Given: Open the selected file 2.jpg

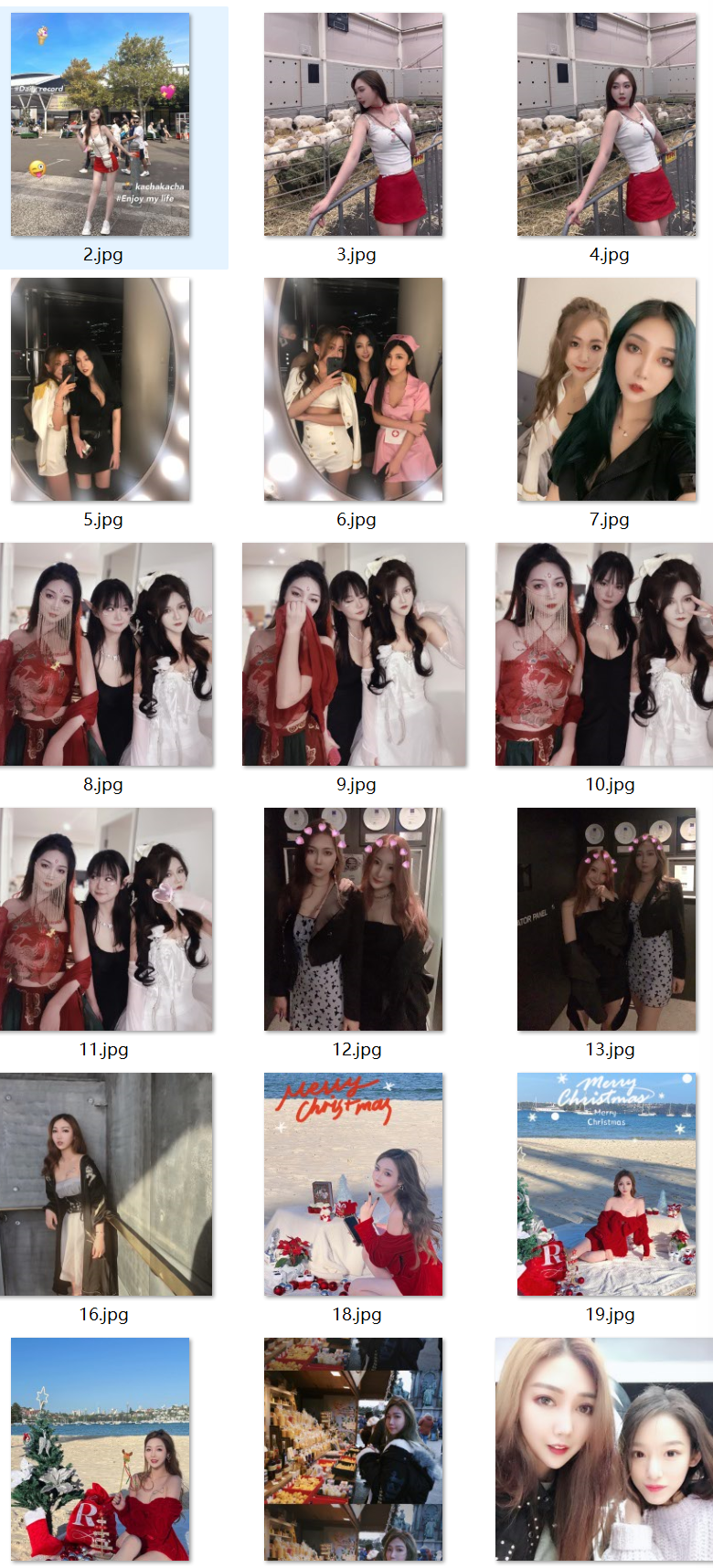Looking at the screenshot, I should pos(101,124).
